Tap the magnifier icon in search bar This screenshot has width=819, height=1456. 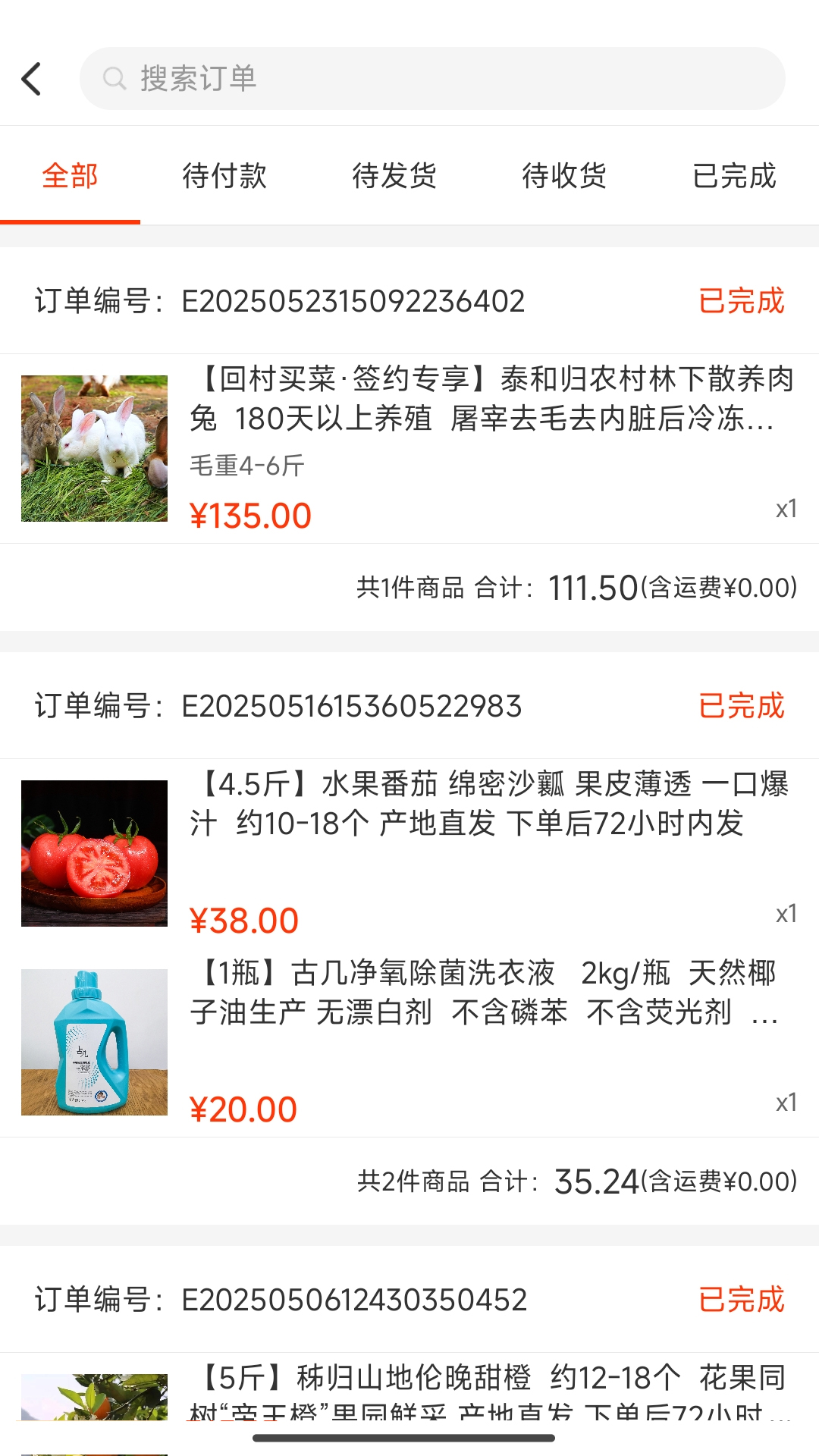[x=114, y=78]
